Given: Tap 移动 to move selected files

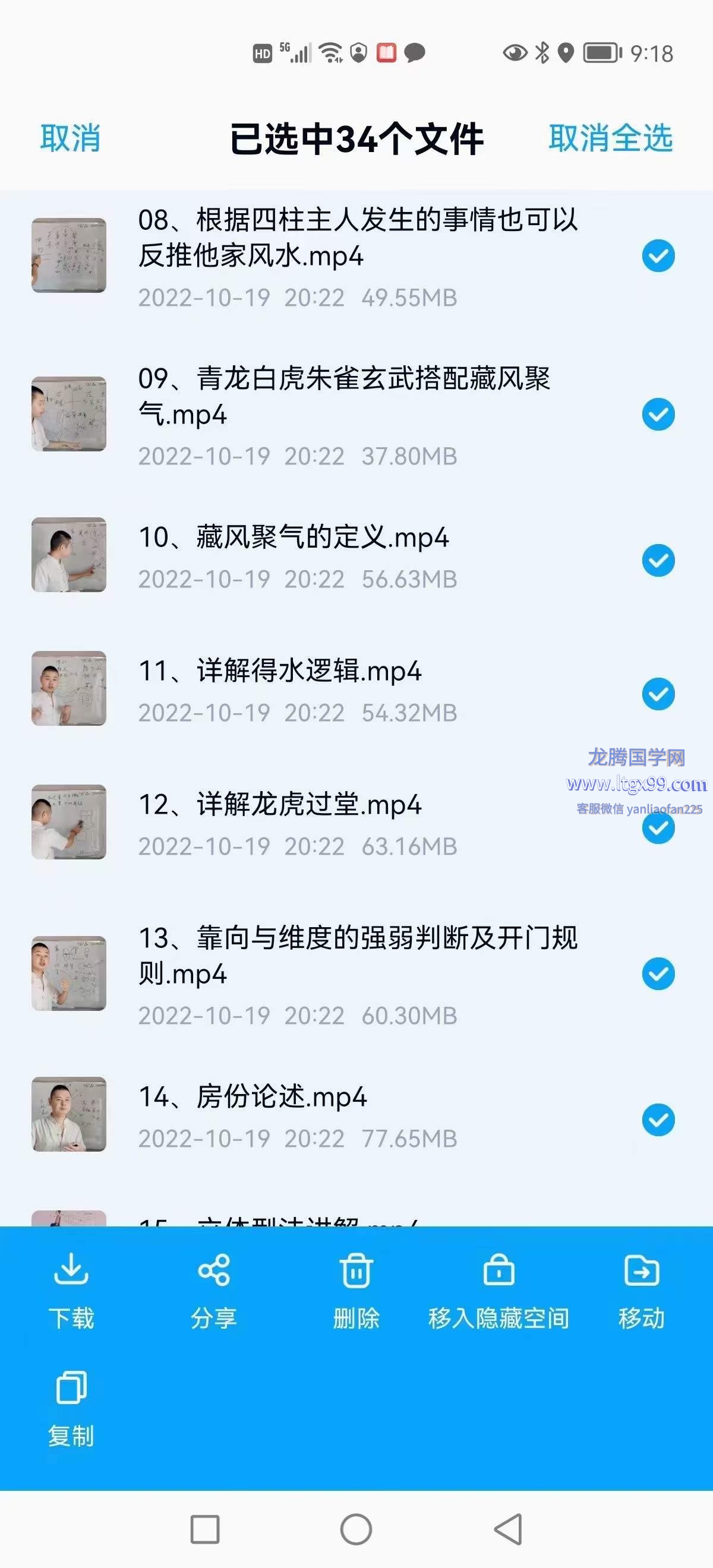Looking at the screenshot, I should (x=641, y=1291).
